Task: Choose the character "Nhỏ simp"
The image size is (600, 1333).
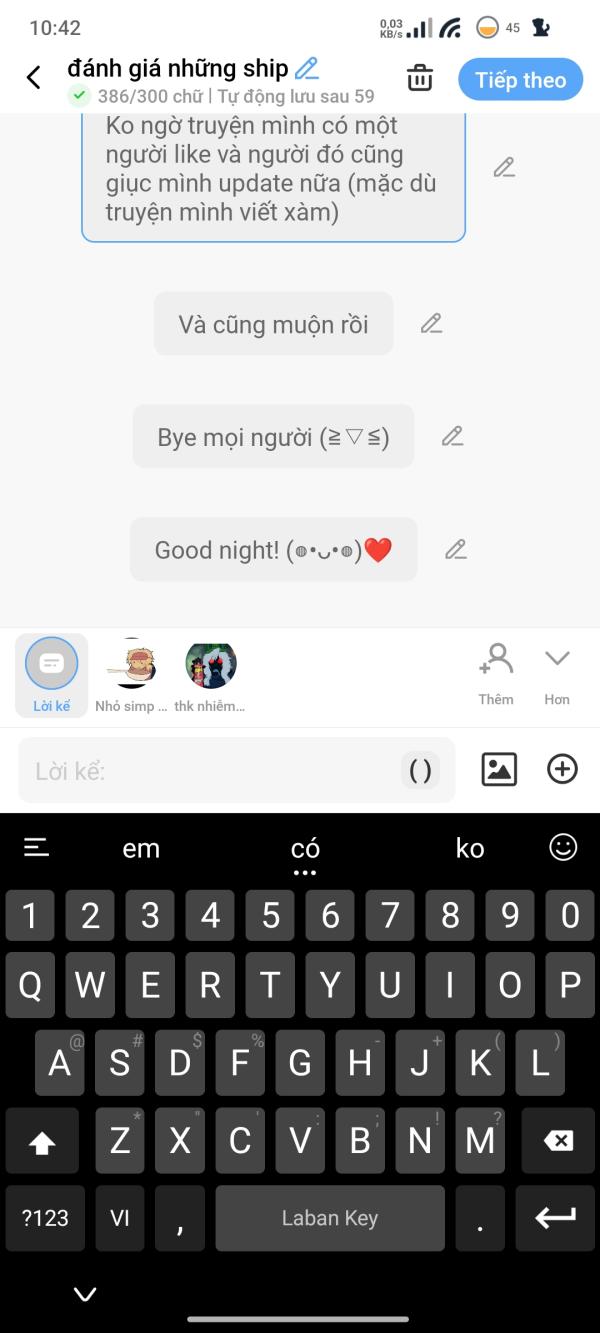Action: click(131, 675)
